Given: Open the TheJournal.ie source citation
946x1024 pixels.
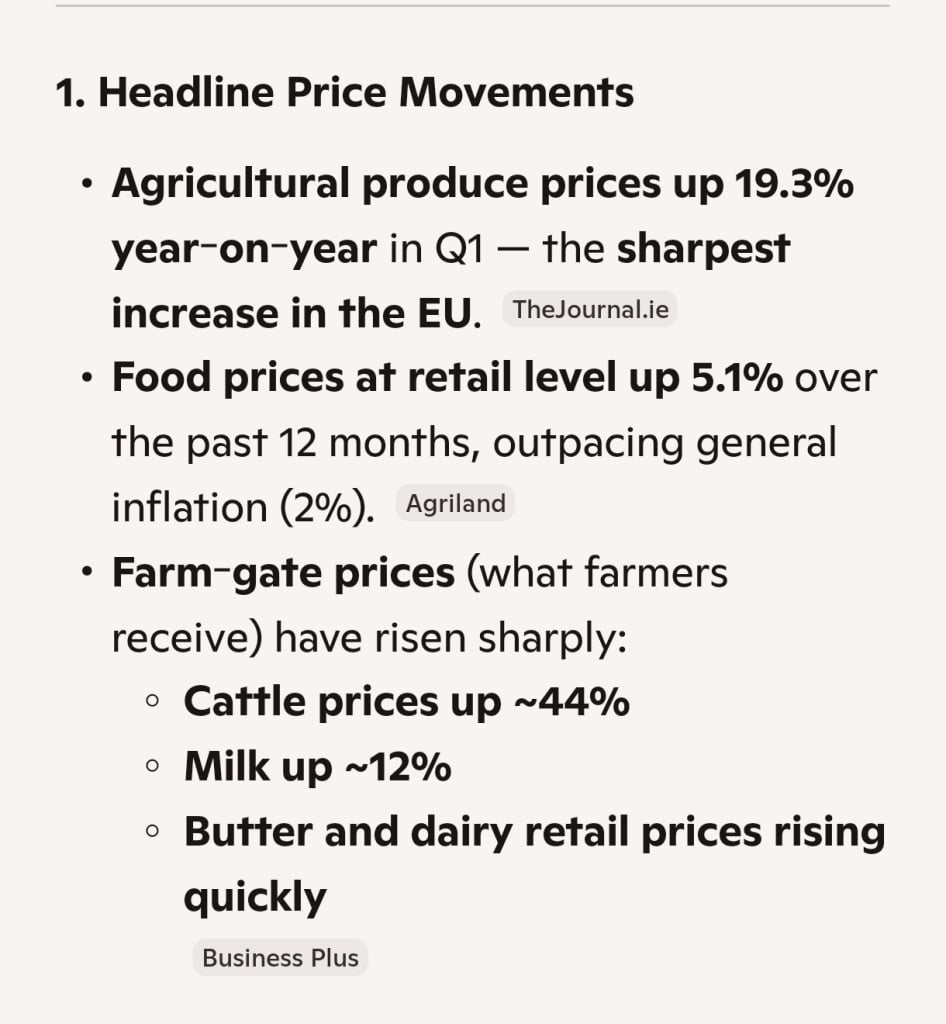Looking at the screenshot, I should (x=590, y=310).
